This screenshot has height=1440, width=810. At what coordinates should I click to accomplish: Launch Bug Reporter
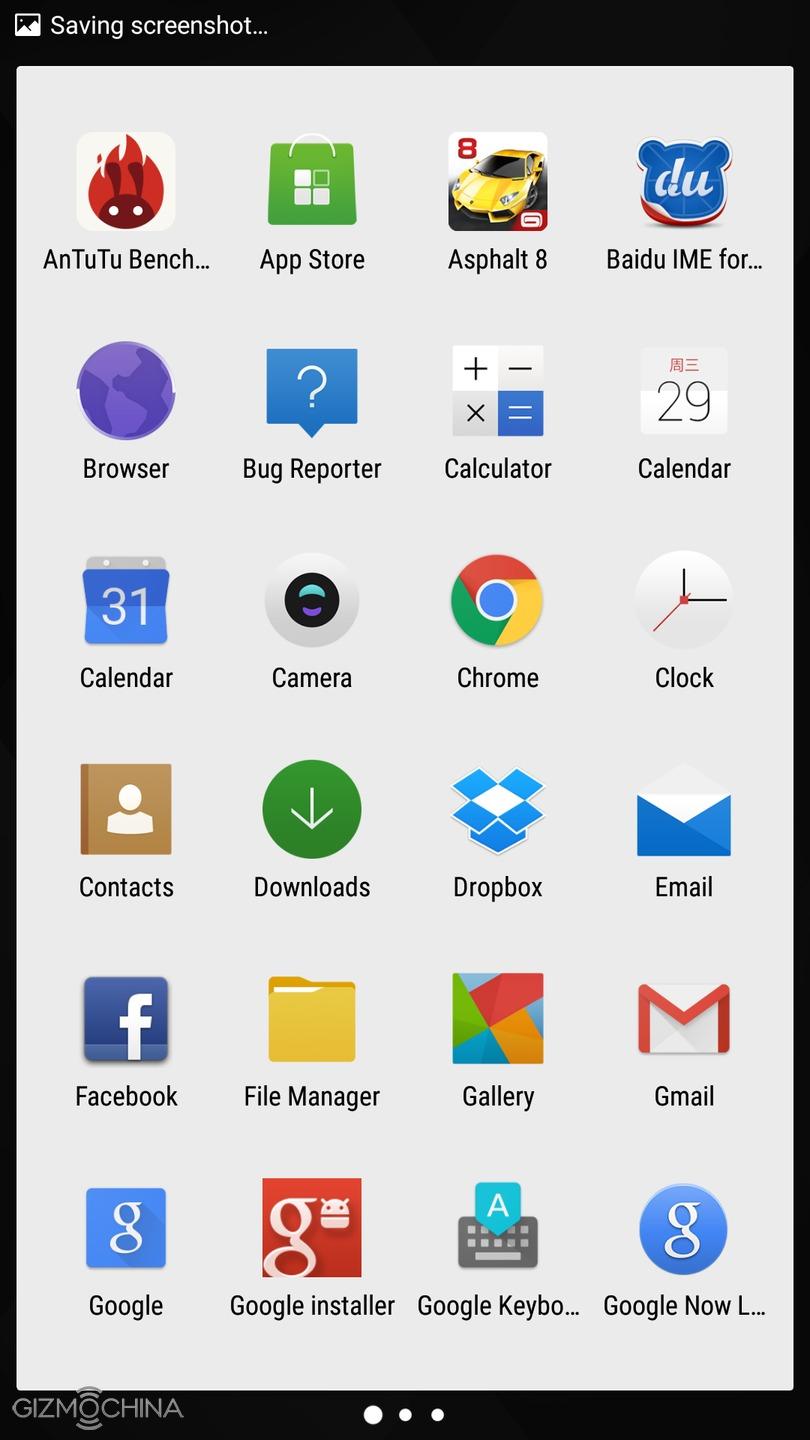tap(312, 391)
